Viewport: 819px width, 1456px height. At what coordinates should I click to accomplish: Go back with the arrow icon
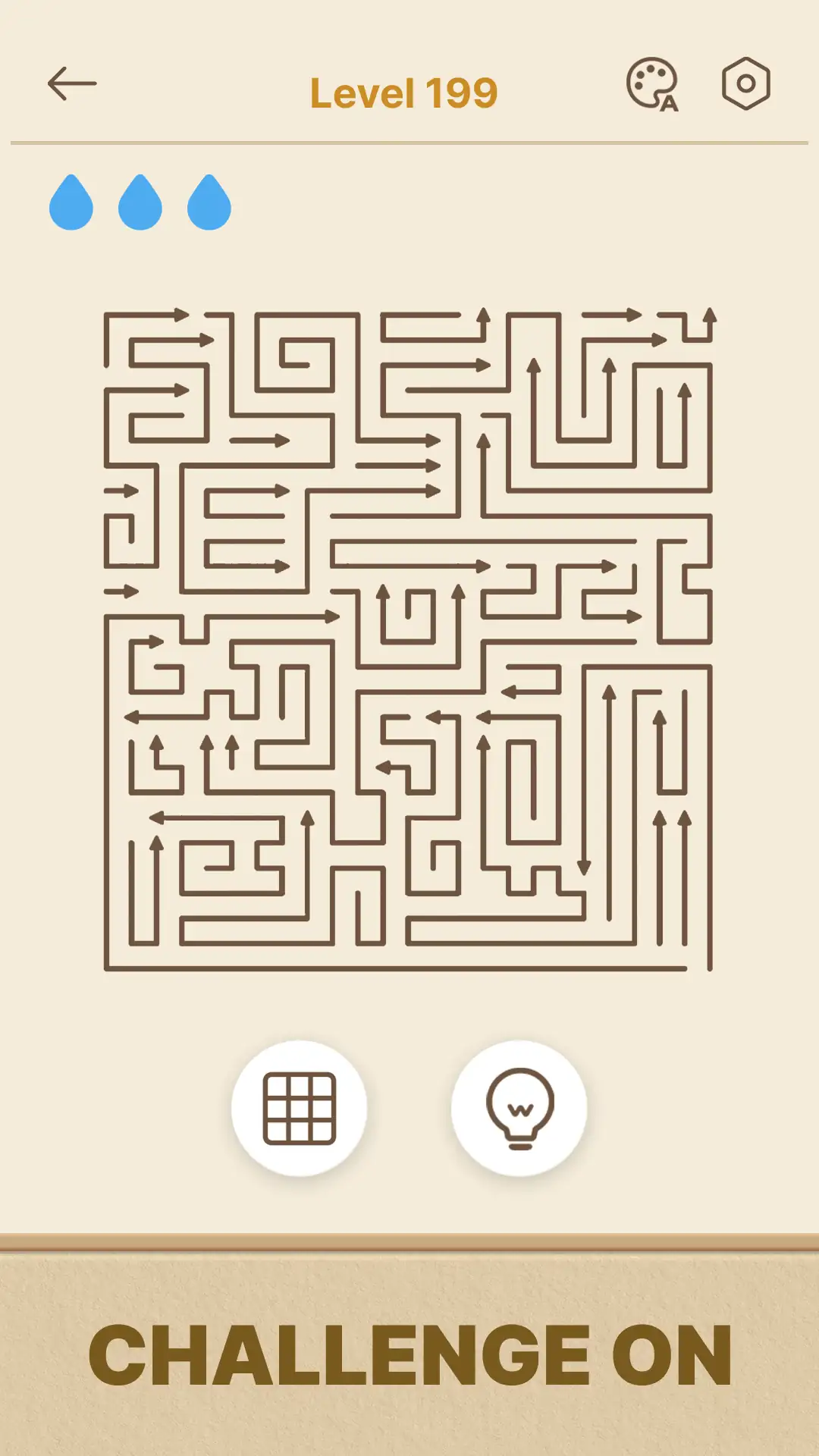pyautogui.click(x=72, y=83)
